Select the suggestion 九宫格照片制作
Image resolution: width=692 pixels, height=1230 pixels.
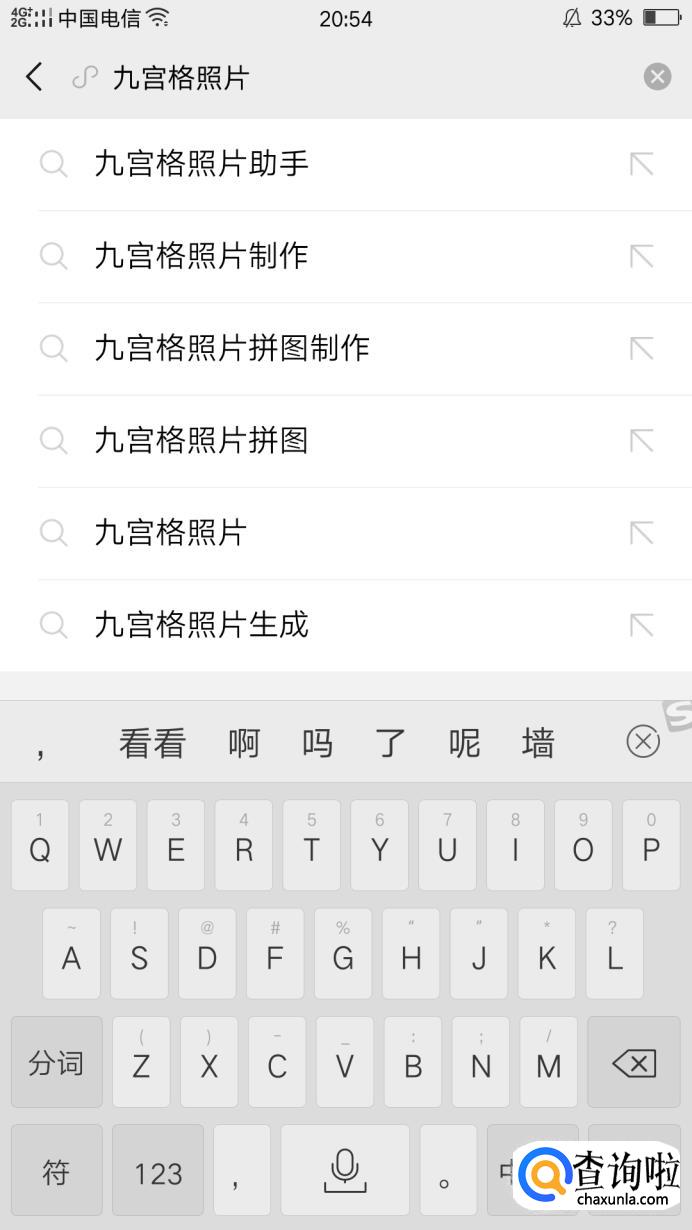[x=201, y=256]
